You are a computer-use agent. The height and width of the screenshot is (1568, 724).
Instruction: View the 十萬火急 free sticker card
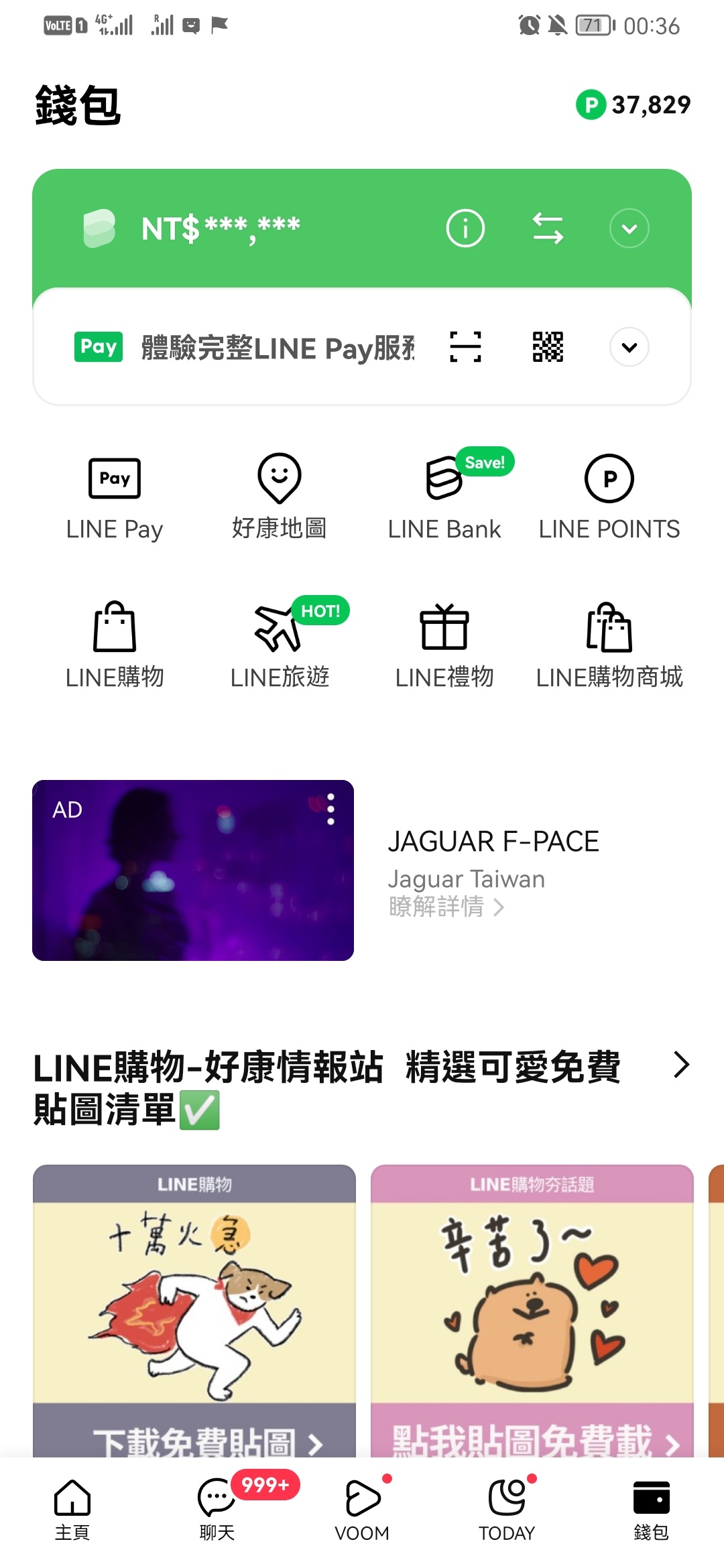194,1311
